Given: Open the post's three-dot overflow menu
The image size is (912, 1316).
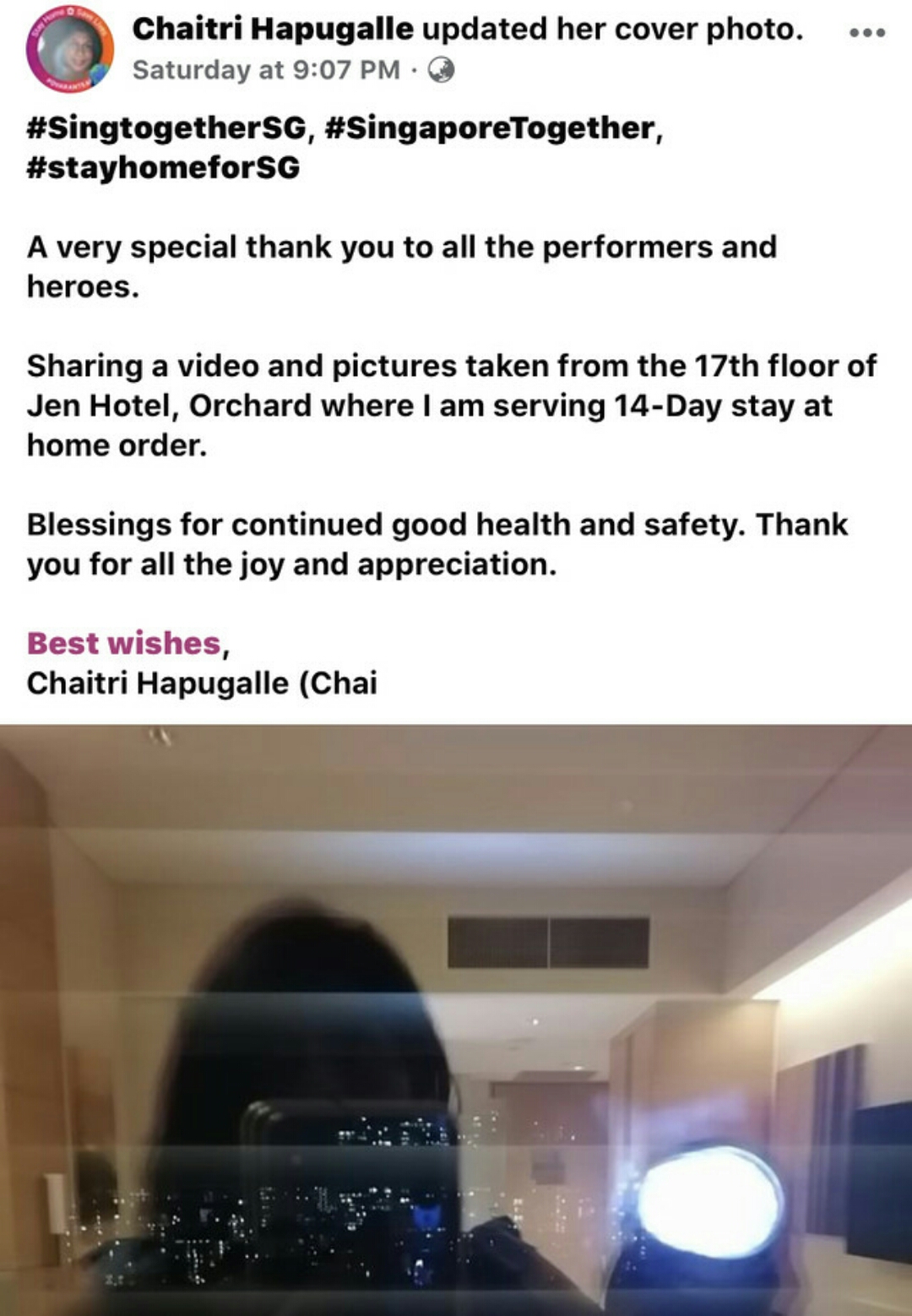Looking at the screenshot, I should [x=867, y=33].
